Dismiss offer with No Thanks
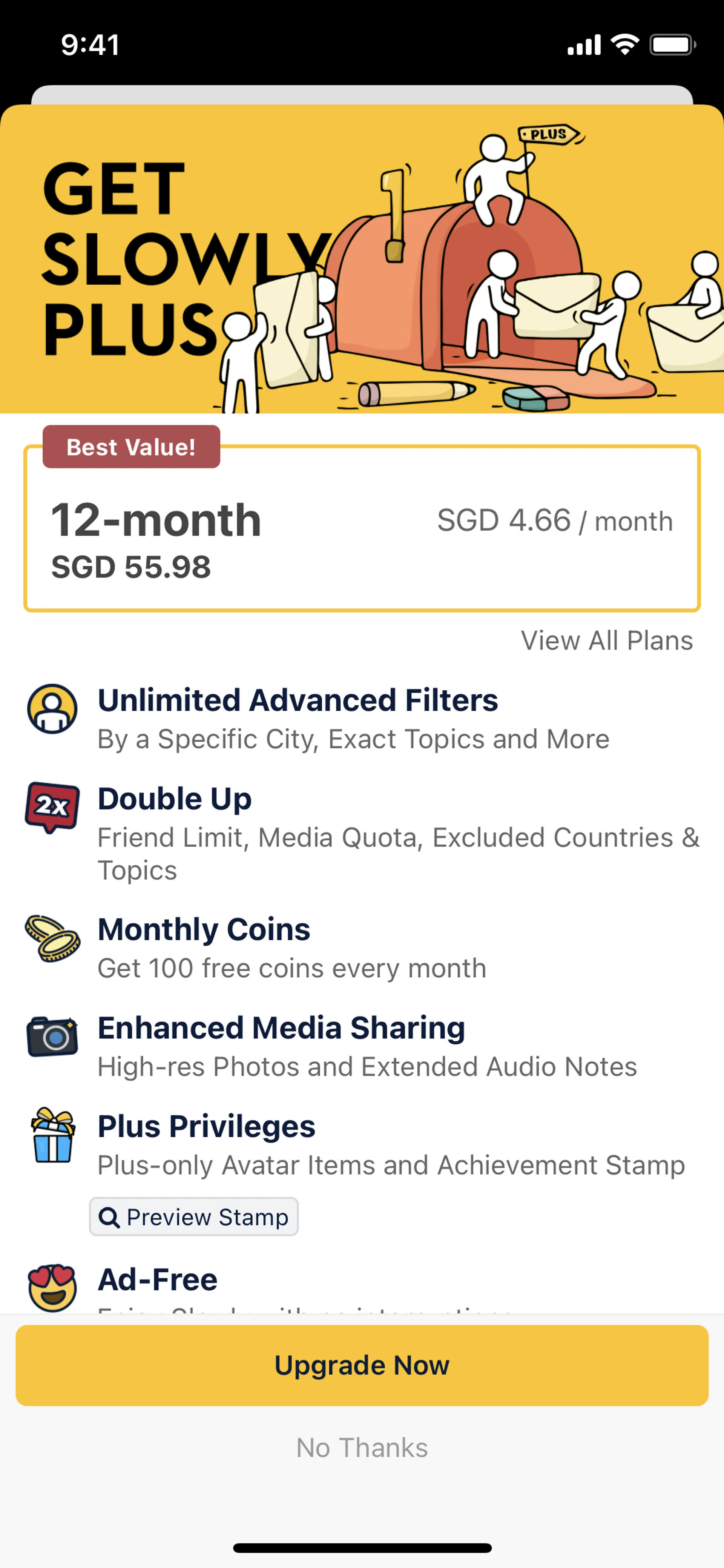 point(362,1447)
